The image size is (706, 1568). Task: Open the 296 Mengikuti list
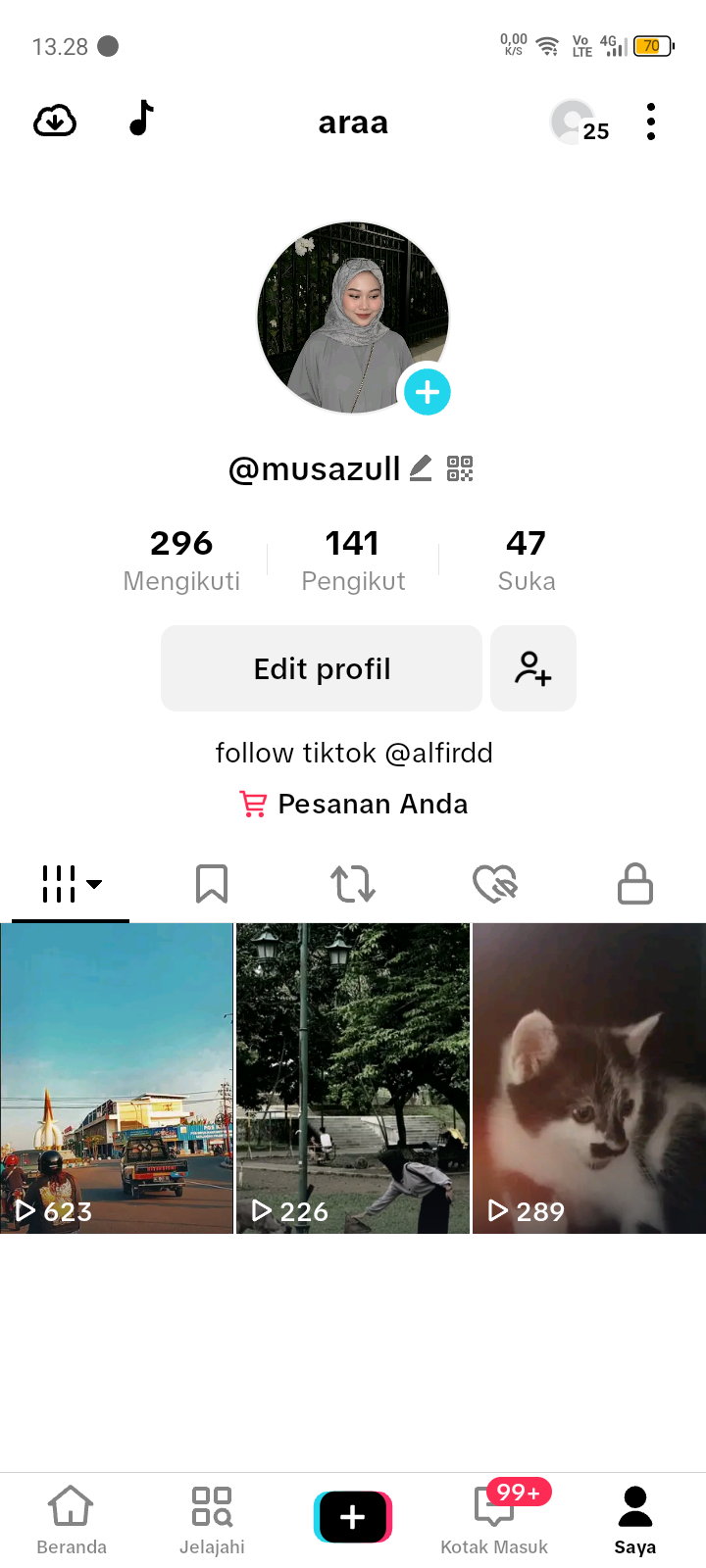pos(181,560)
